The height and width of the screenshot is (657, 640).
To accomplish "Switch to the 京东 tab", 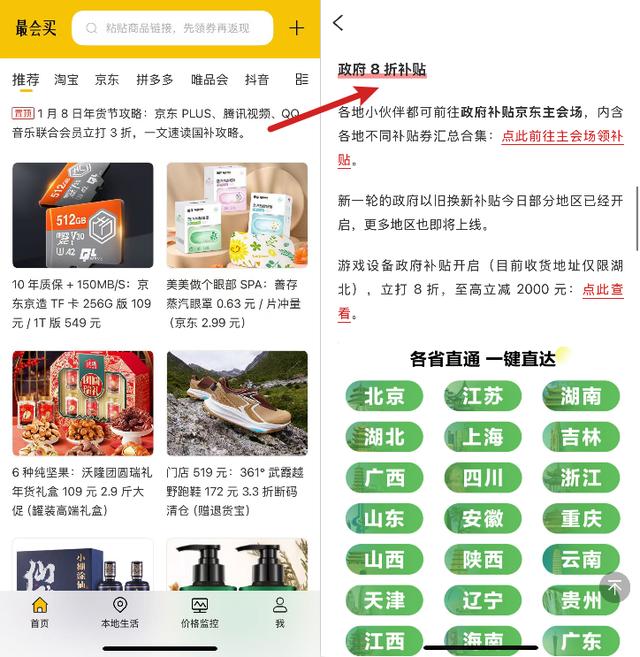I will tap(107, 80).
